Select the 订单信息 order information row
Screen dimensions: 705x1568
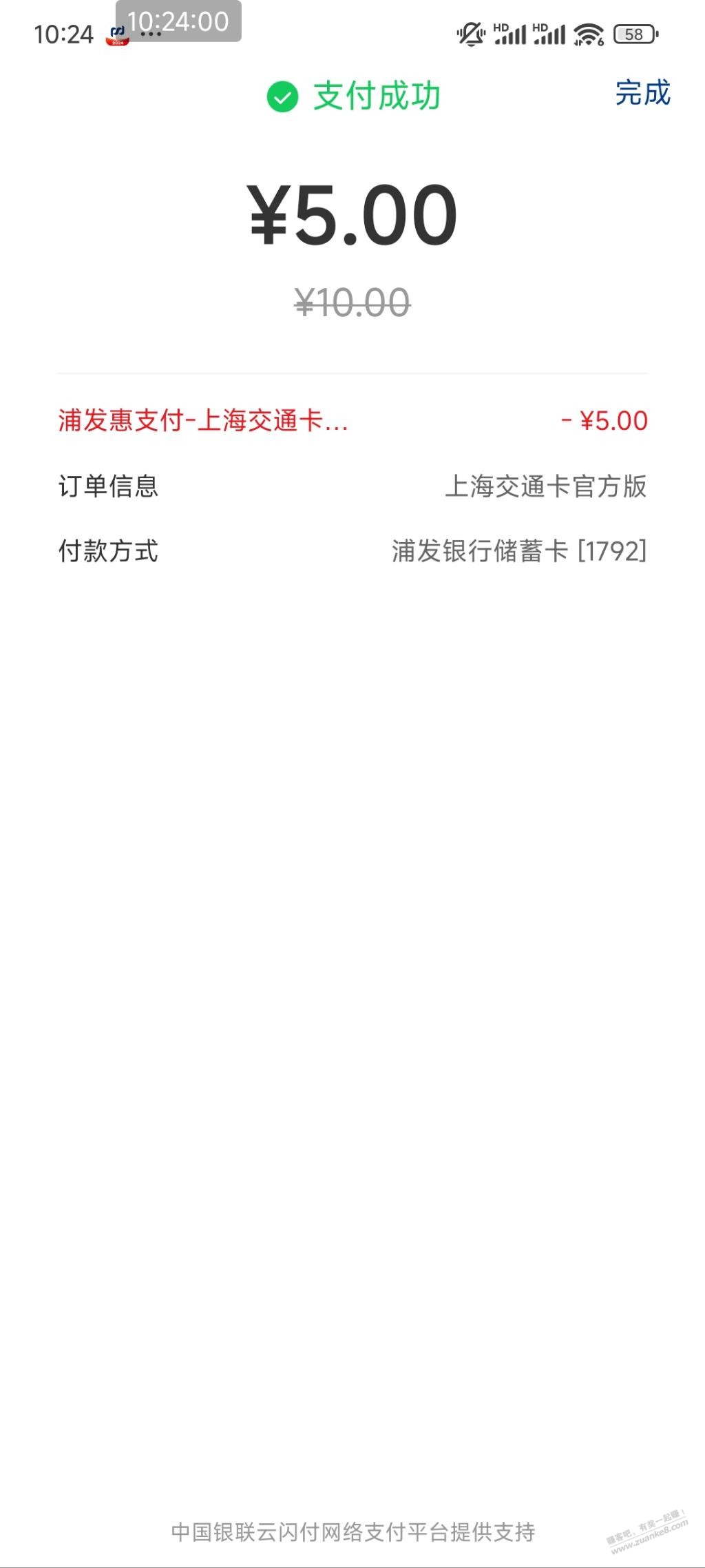pyautogui.click(x=109, y=486)
